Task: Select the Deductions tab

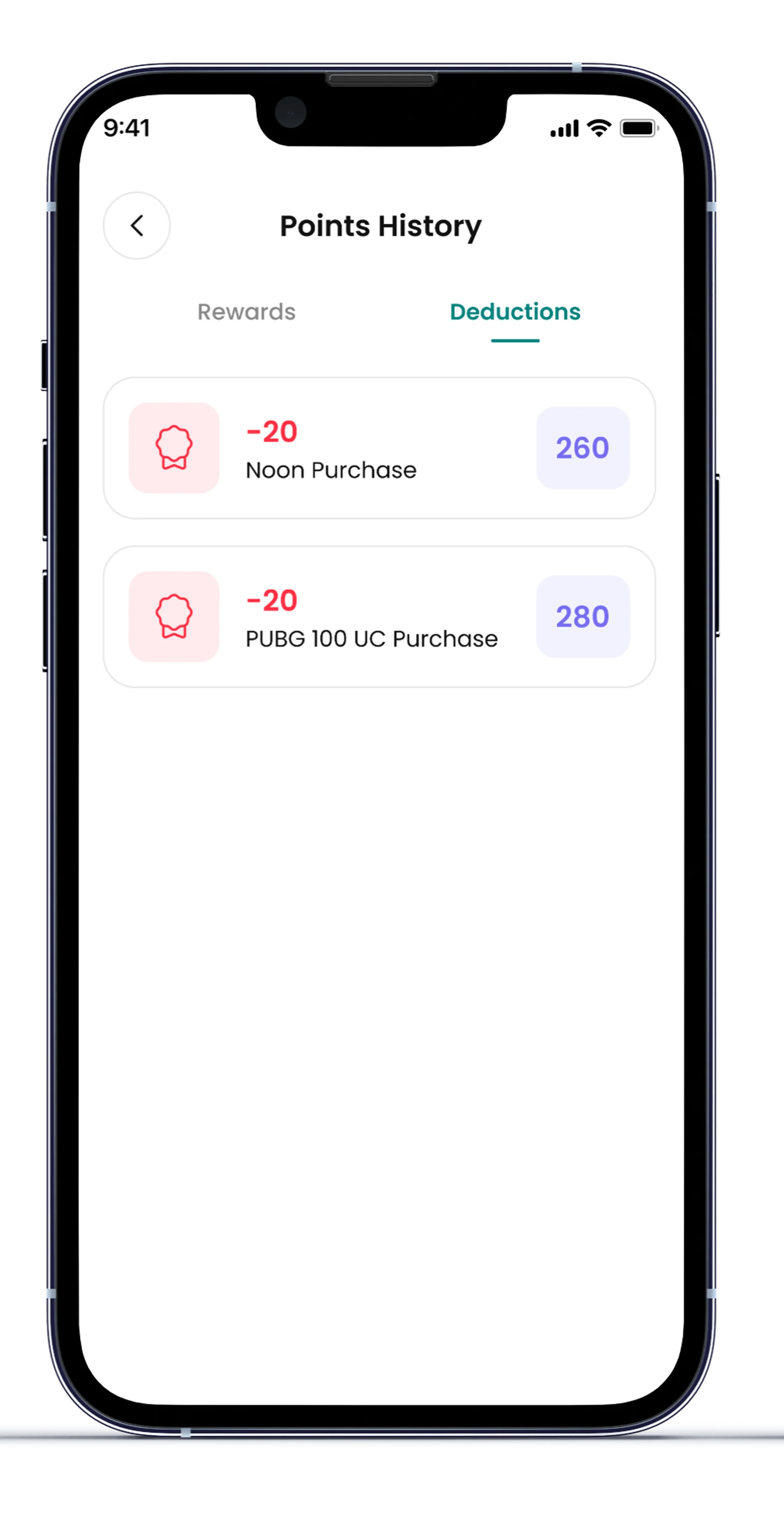Action: pyautogui.click(x=515, y=312)
